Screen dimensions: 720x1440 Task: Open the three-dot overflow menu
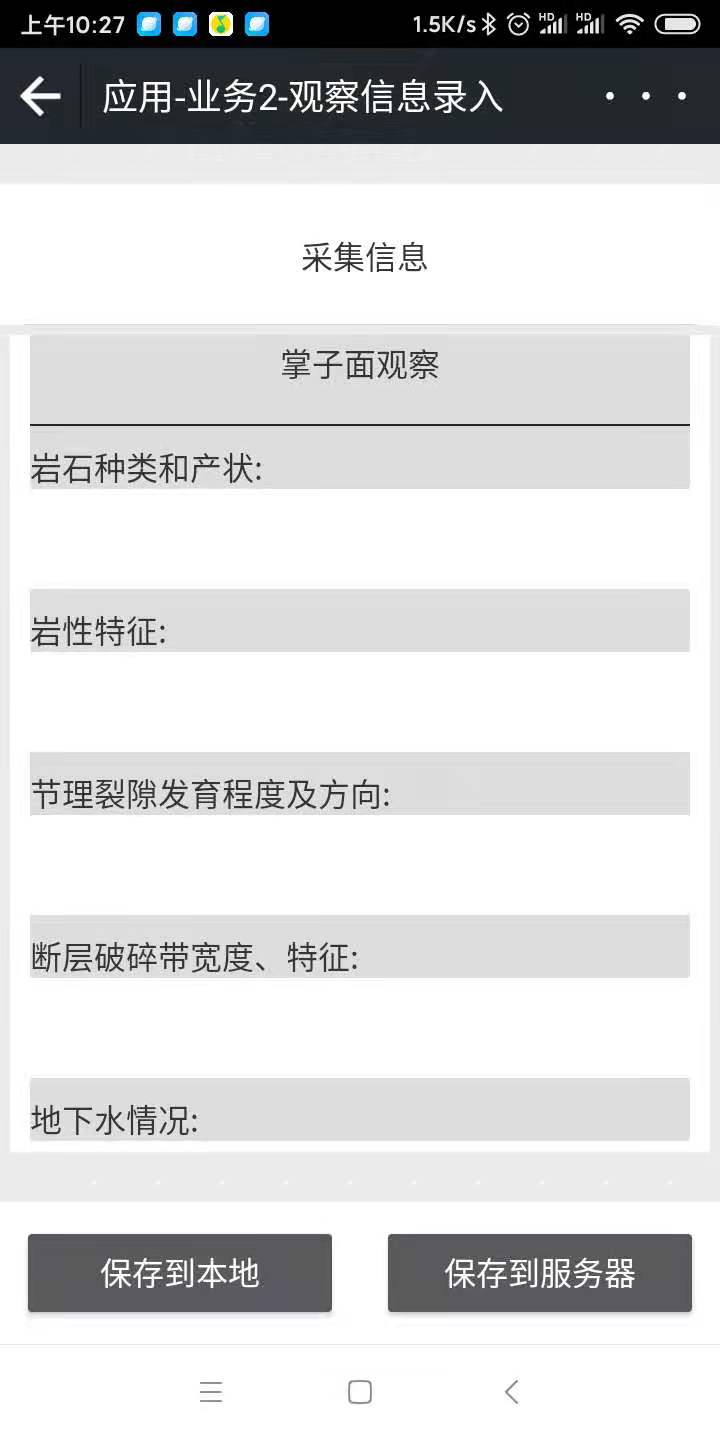coord(646,97)
